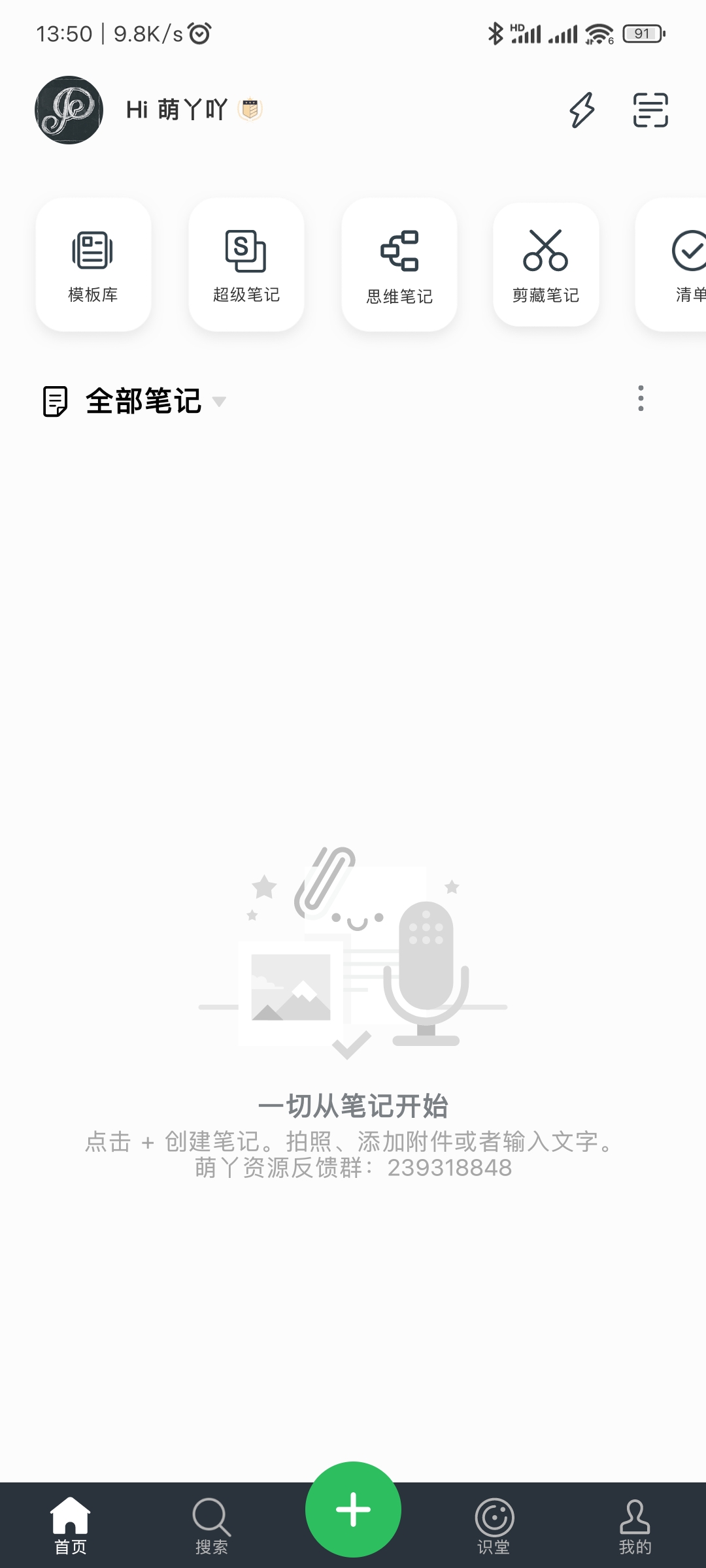
Task: Open the scan icon
Action: pyautogui.click(x=650, y=110)
